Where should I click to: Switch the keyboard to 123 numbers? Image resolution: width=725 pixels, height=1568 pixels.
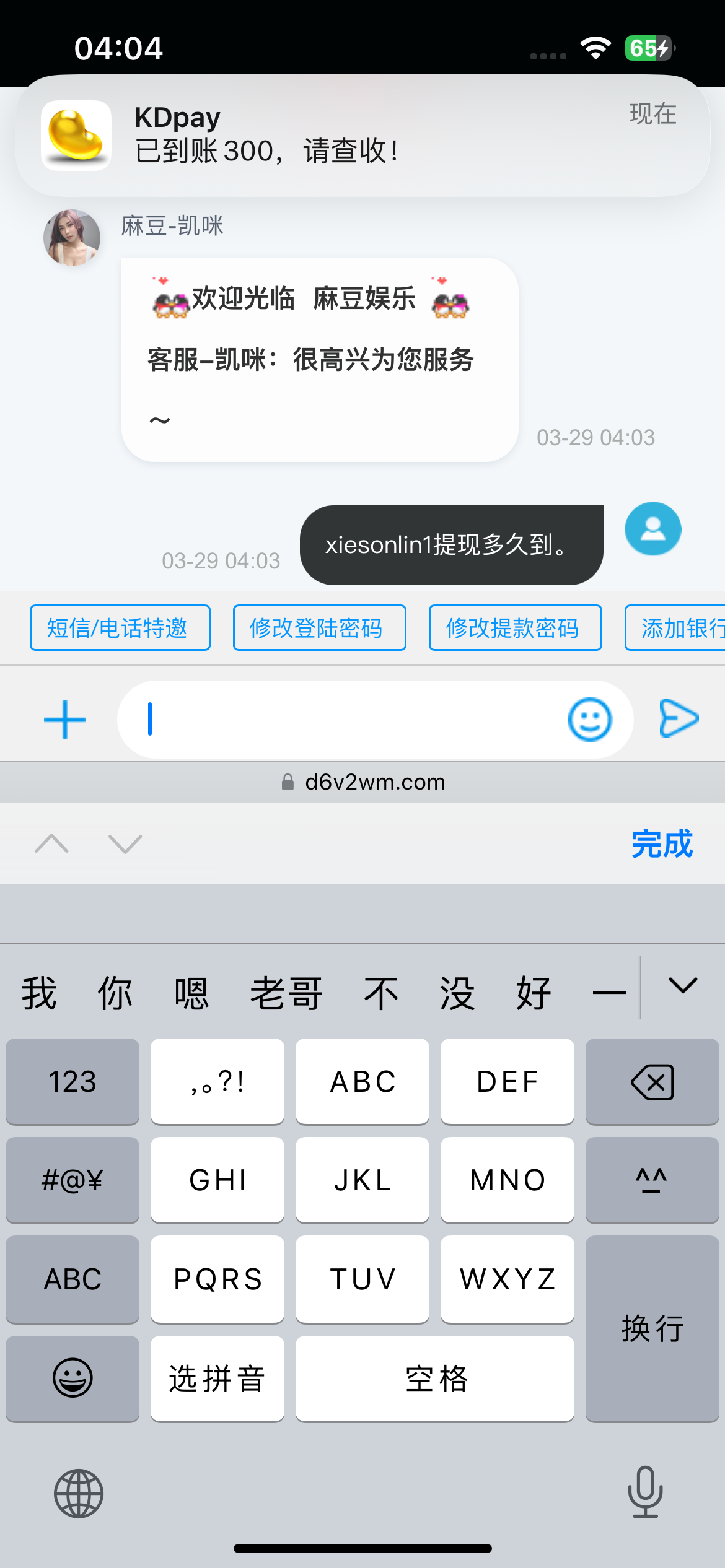click(72, 1082)
